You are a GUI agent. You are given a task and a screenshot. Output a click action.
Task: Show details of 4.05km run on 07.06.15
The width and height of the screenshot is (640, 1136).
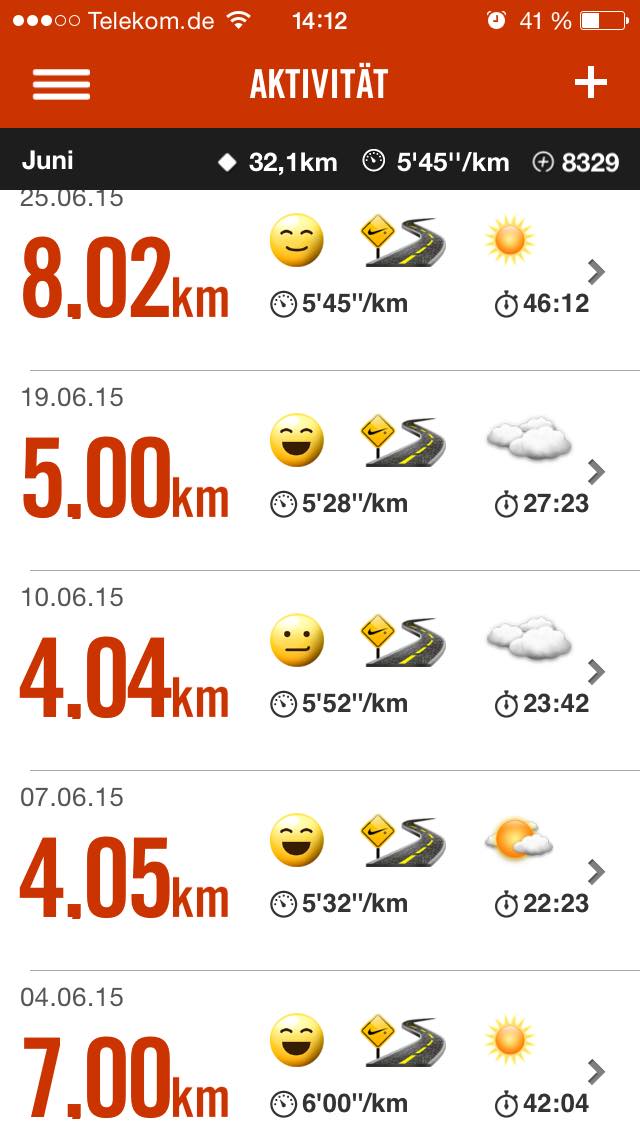tap(320, 870)
